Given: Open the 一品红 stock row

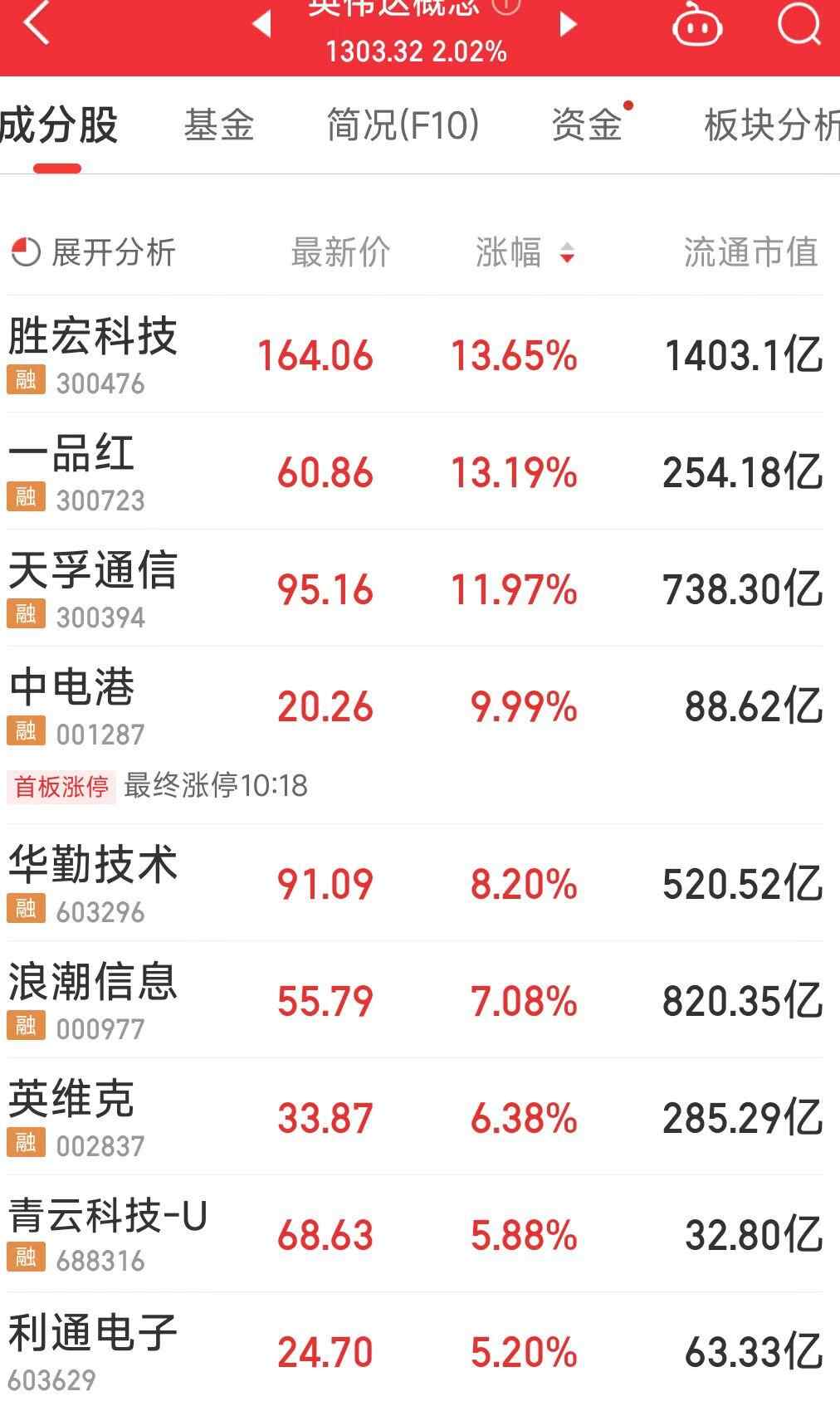Looking at the screenshot, I should click(x=415, y=472).
